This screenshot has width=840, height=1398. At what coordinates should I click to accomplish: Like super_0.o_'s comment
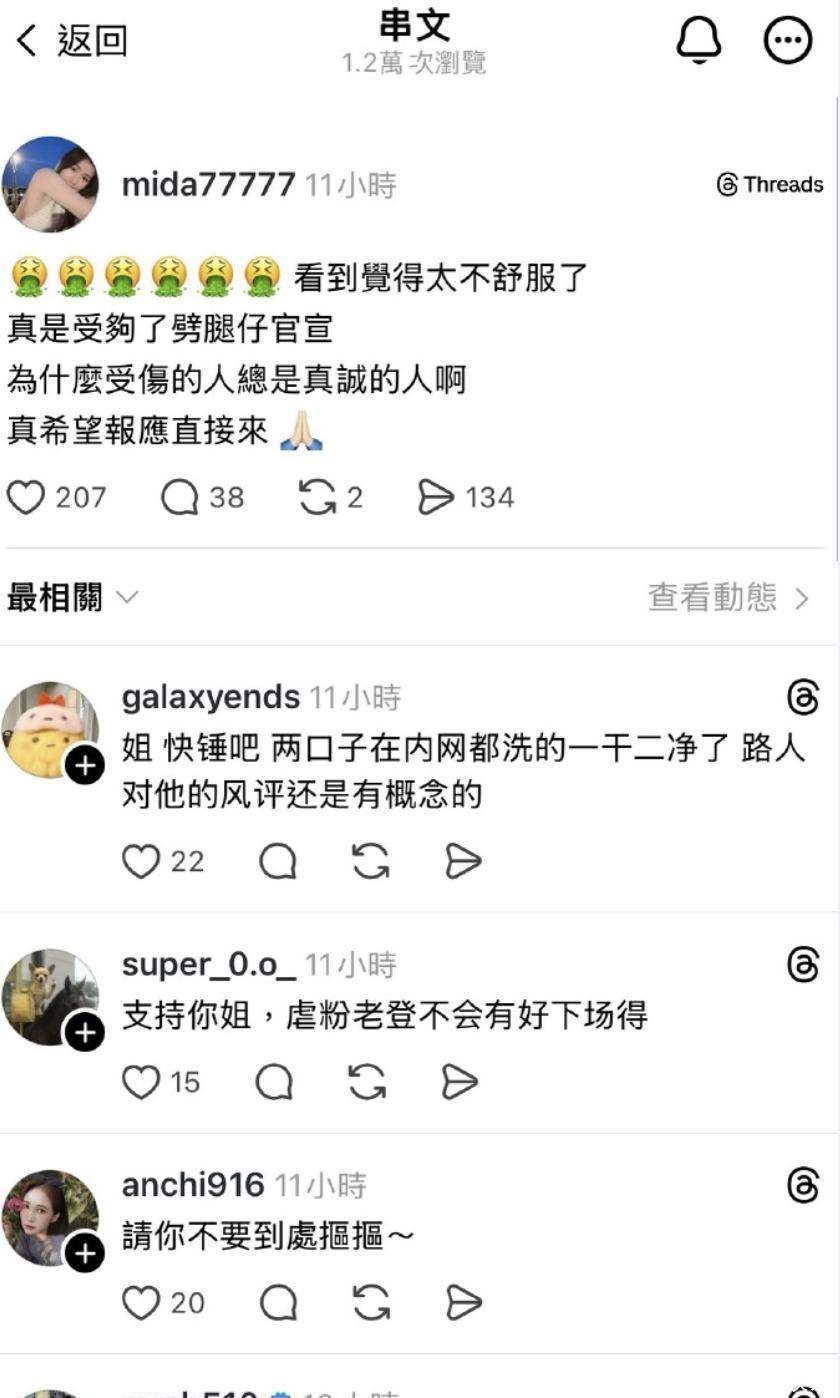point(141,1081)
